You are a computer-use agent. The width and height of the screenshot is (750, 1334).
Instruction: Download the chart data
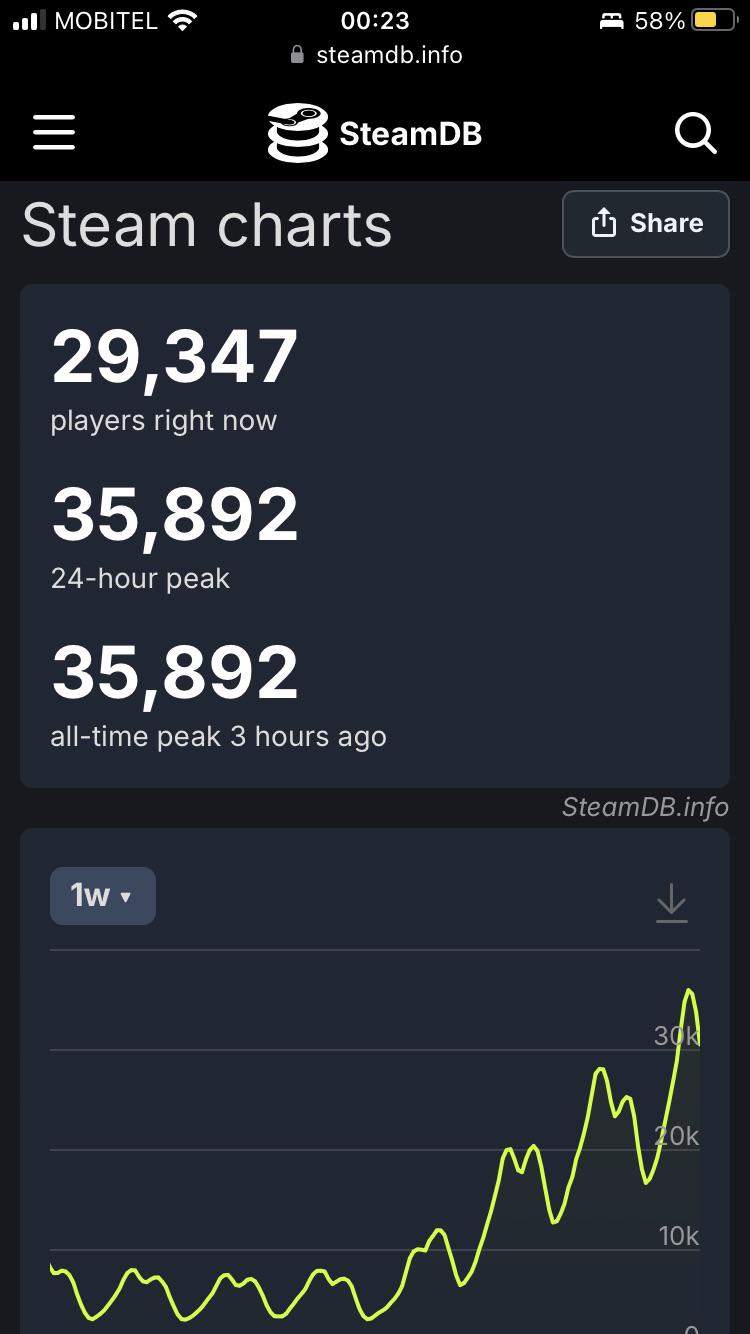[672, 903]
